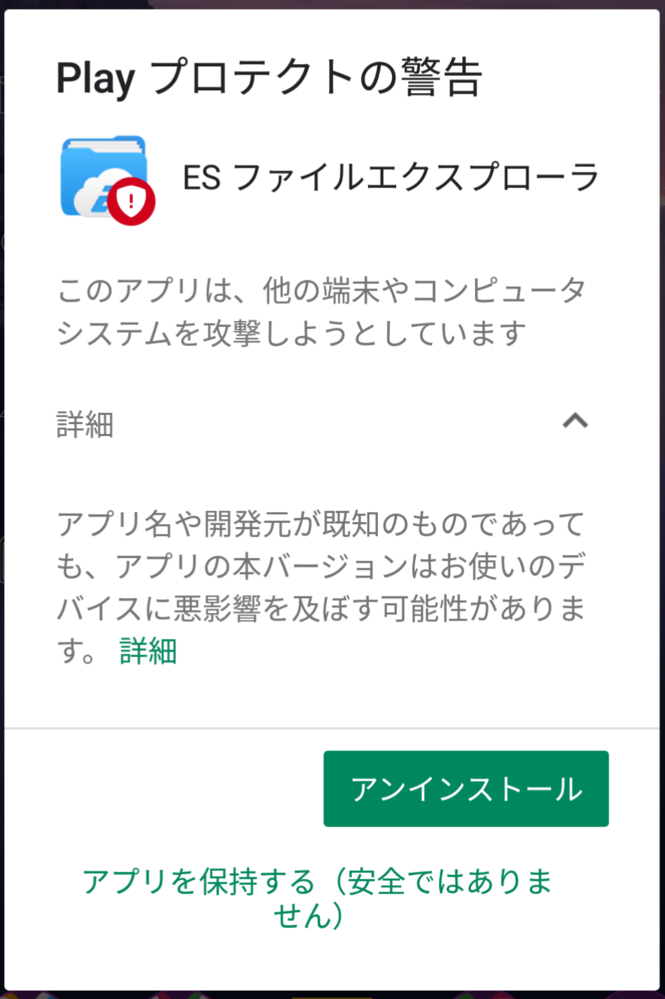Open the green 詳細 link

coord(148,651)
